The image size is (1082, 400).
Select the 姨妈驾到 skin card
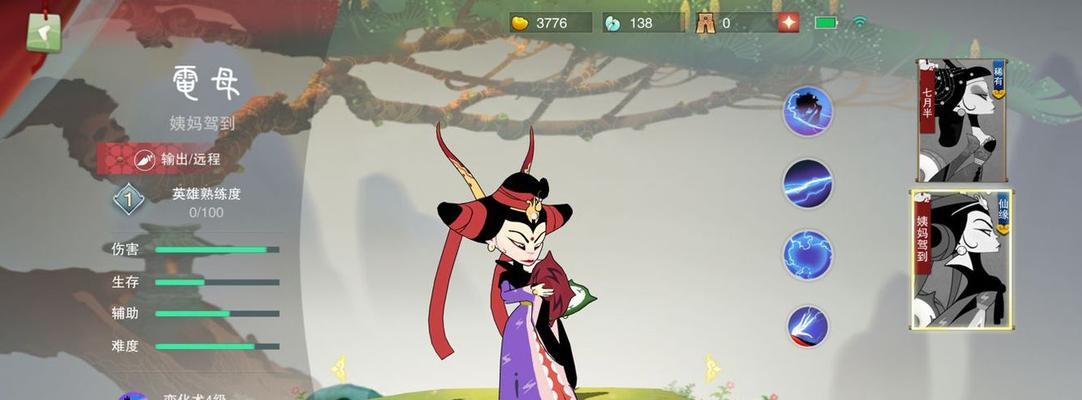coord(961,259)
